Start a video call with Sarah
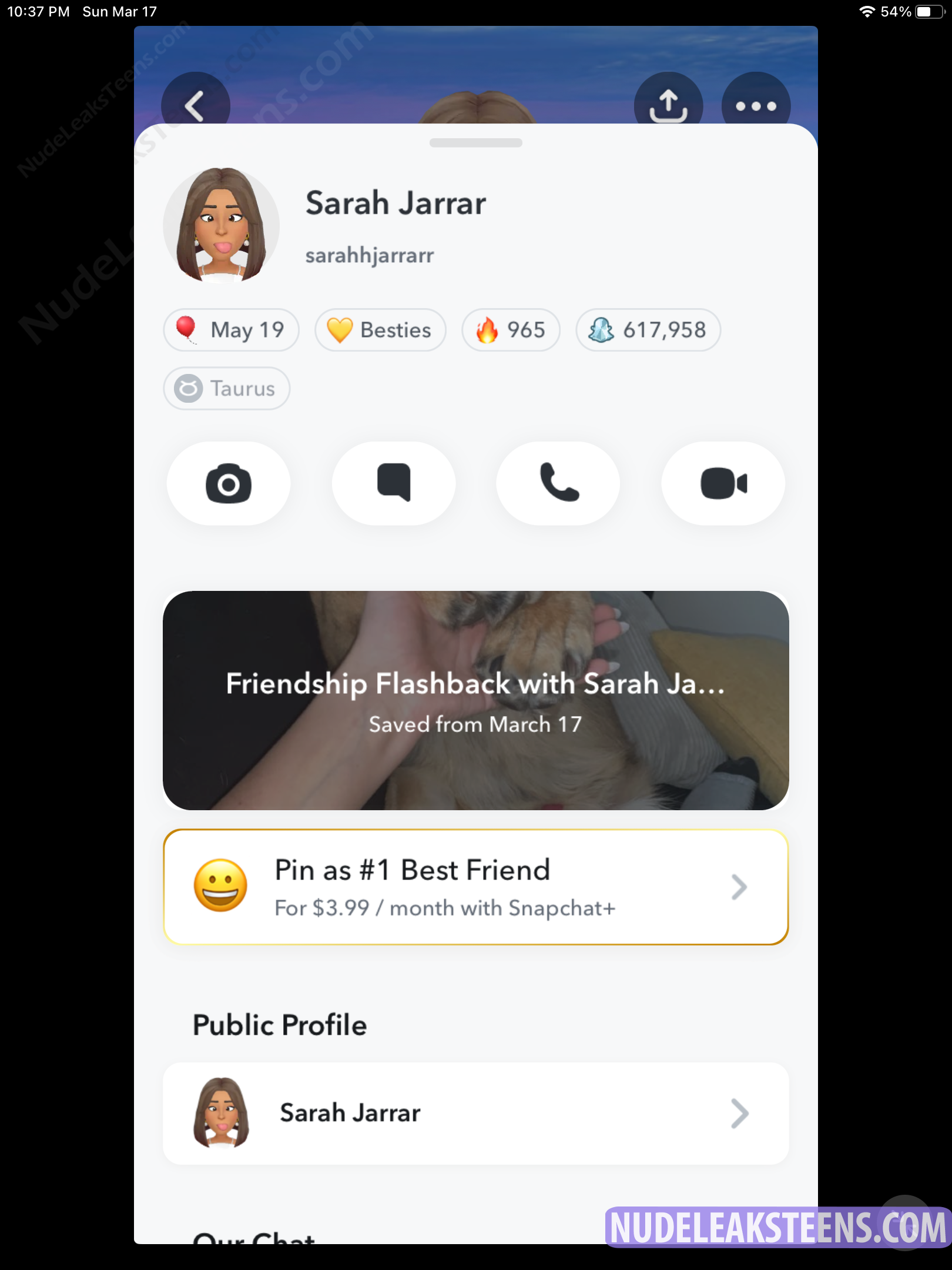Viewport: 952px width, 1270px height. 723,483
